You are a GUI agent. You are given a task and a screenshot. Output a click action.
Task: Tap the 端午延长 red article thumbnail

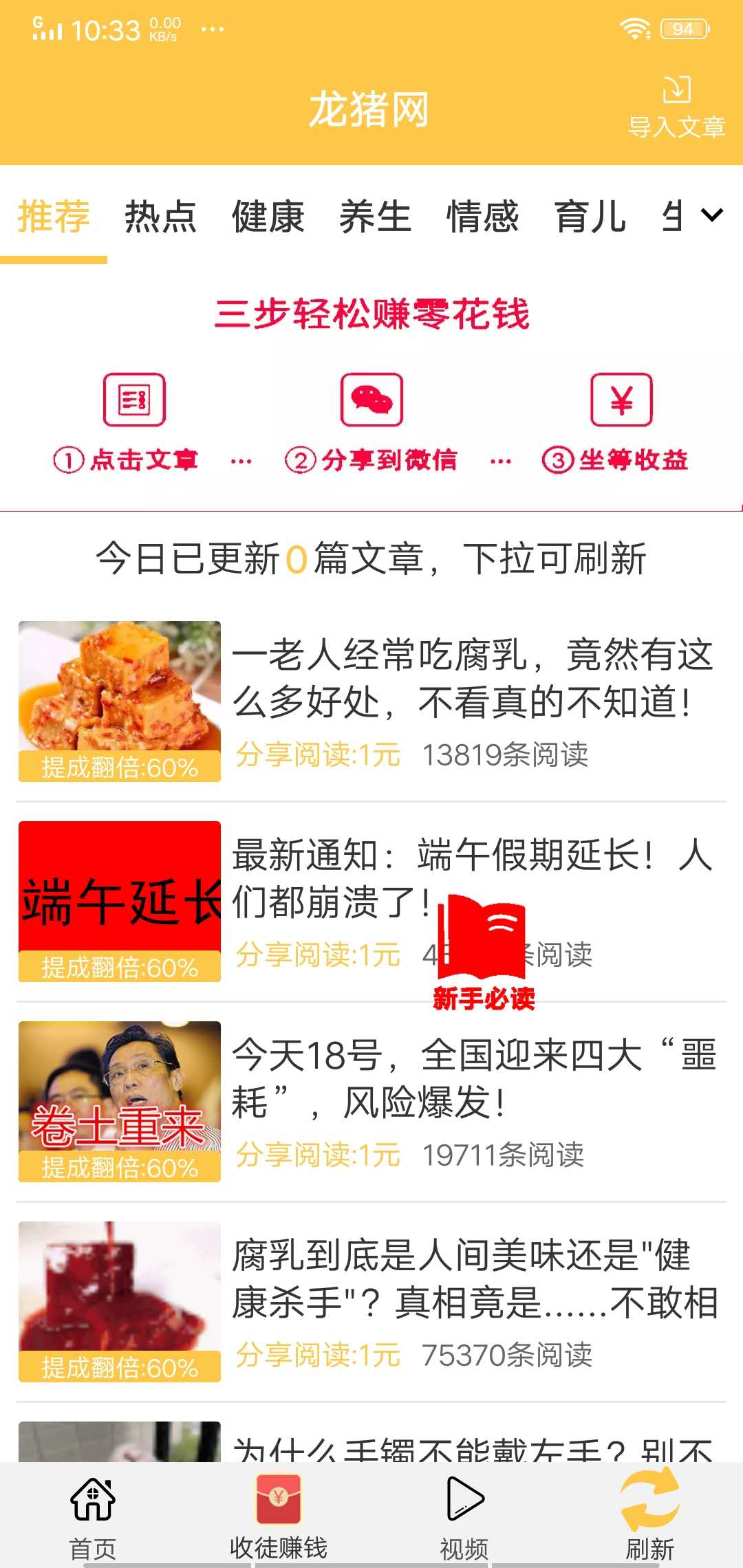point(119,894)
